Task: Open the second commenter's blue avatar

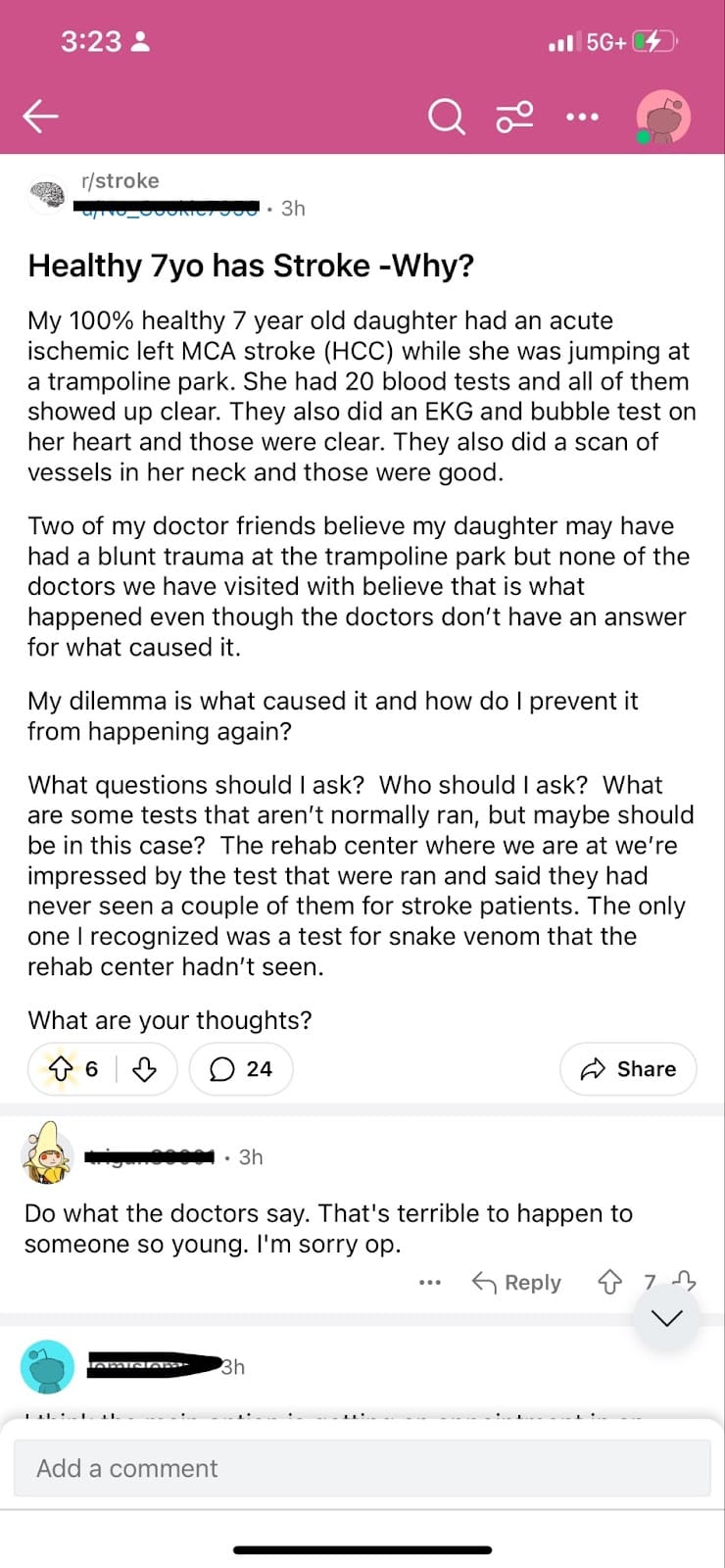Action: tap(47, 1367)
